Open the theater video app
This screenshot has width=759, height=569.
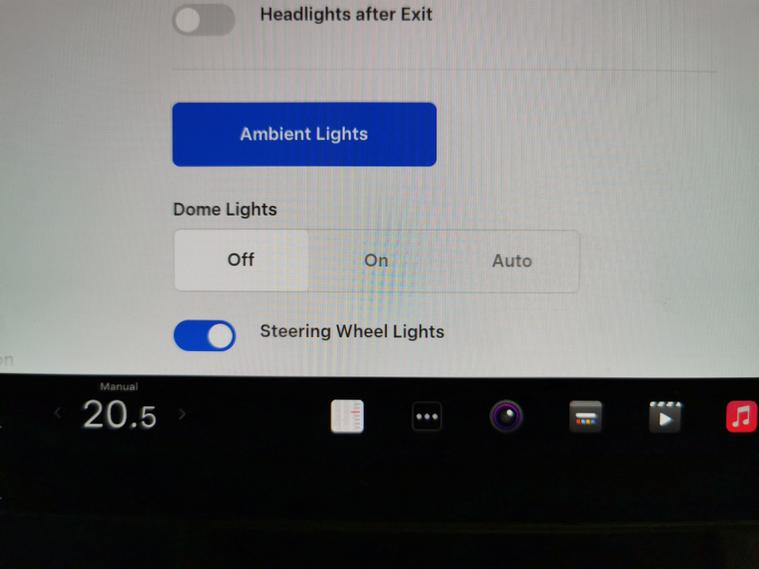pyautogui.click(x=664, y=417)
